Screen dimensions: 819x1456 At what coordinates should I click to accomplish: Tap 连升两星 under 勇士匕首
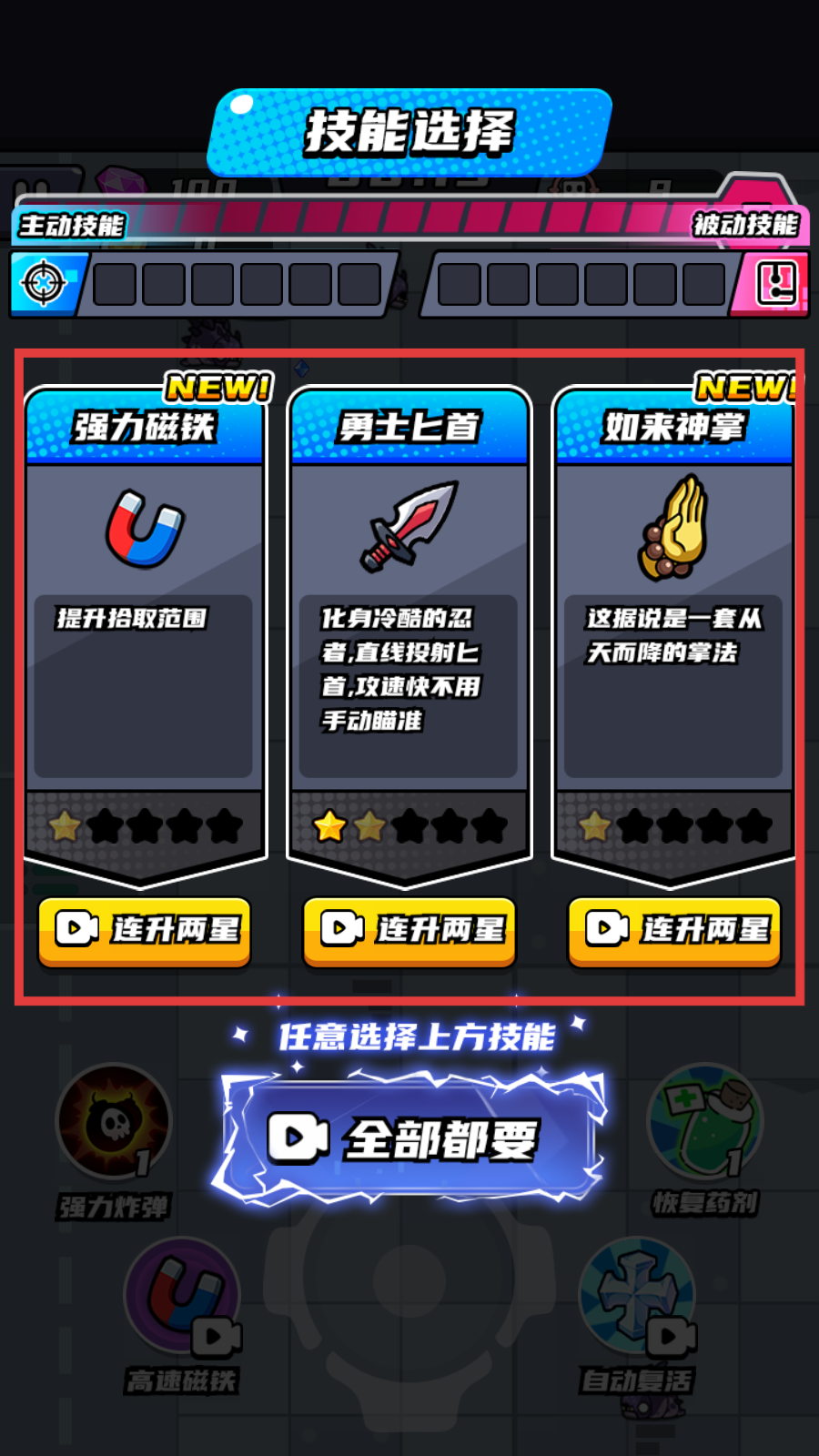[409, 930]
